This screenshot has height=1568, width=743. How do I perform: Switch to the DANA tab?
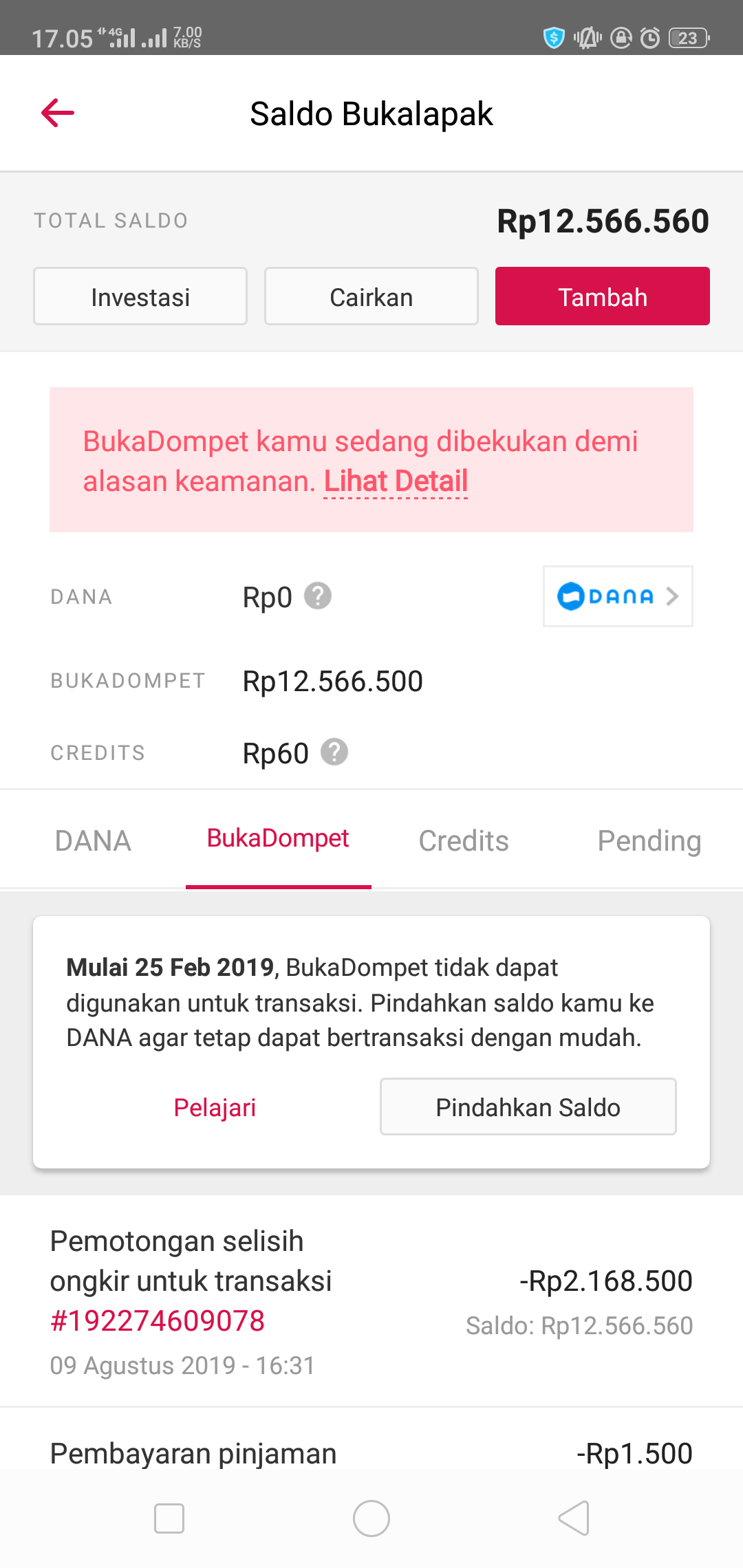[x=94, y=840]
